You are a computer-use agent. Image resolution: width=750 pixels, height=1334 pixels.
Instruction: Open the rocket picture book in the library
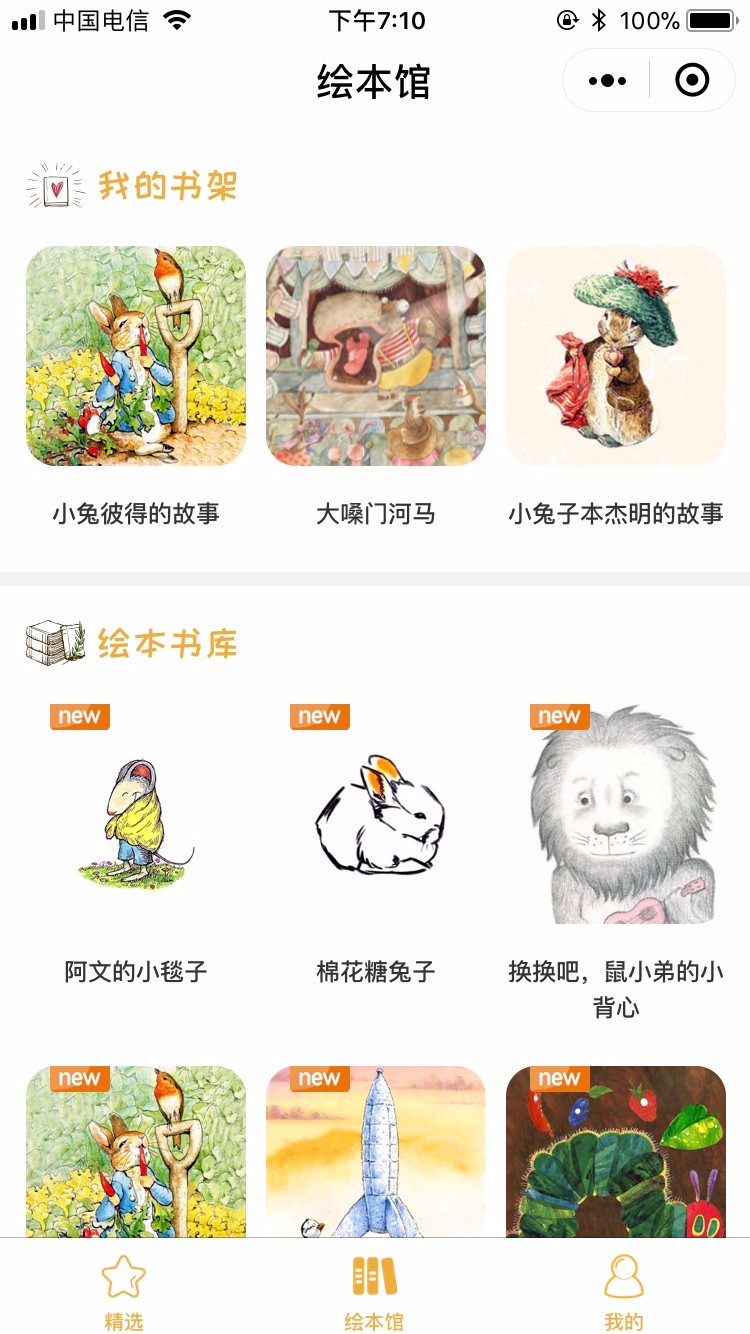pos(376,1152)
